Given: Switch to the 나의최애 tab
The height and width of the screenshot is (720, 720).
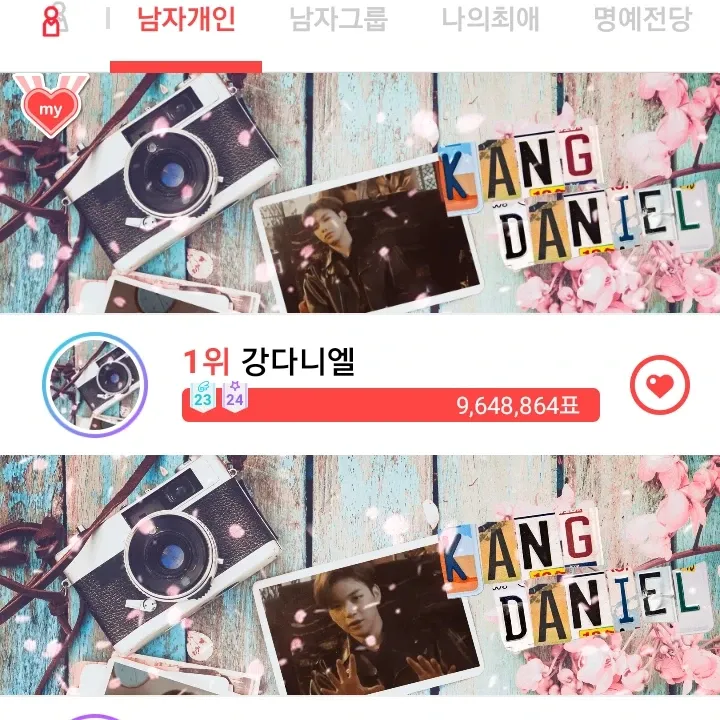Looking at the screenshot, I should [x=490, y=21].
